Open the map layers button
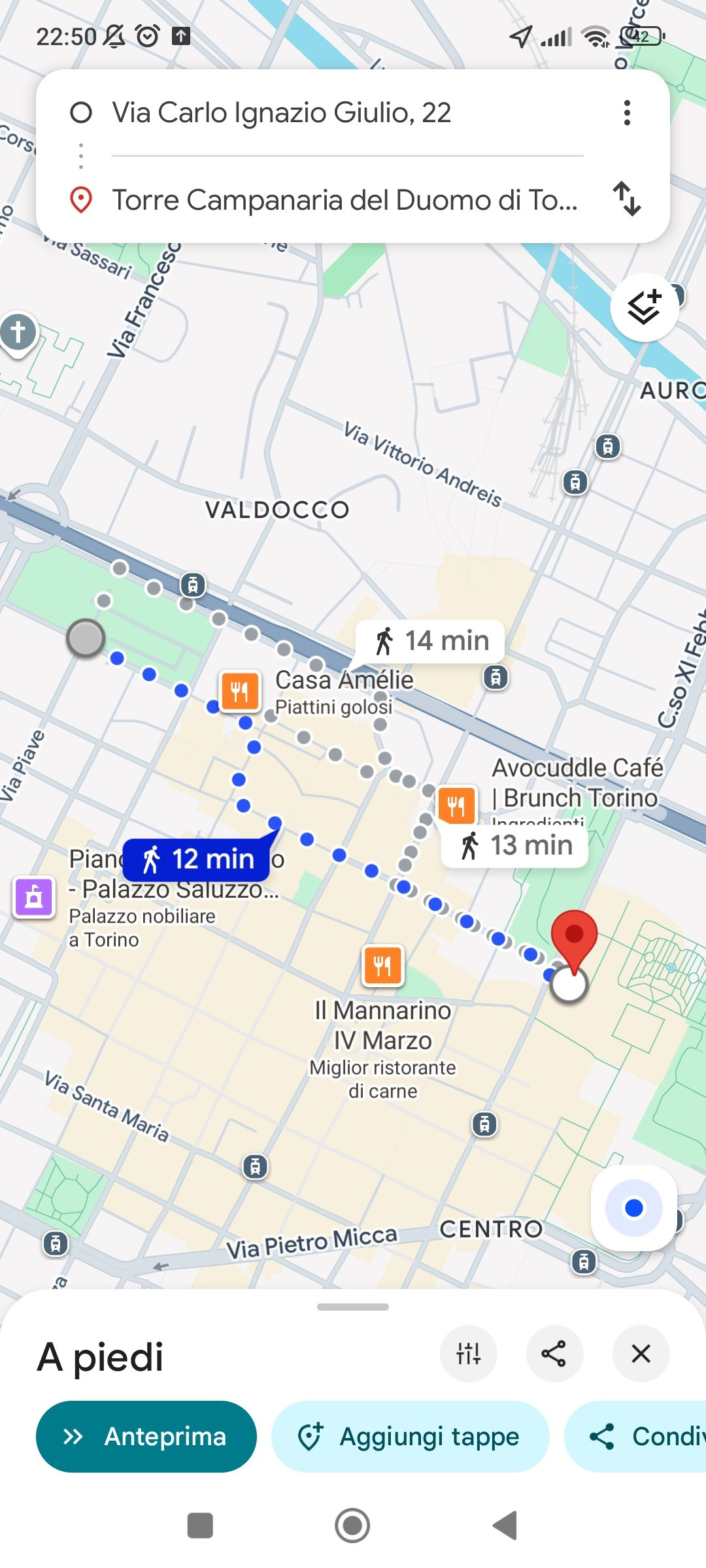This screenshot has height=1568, width=706. click(x=644, y=307)
